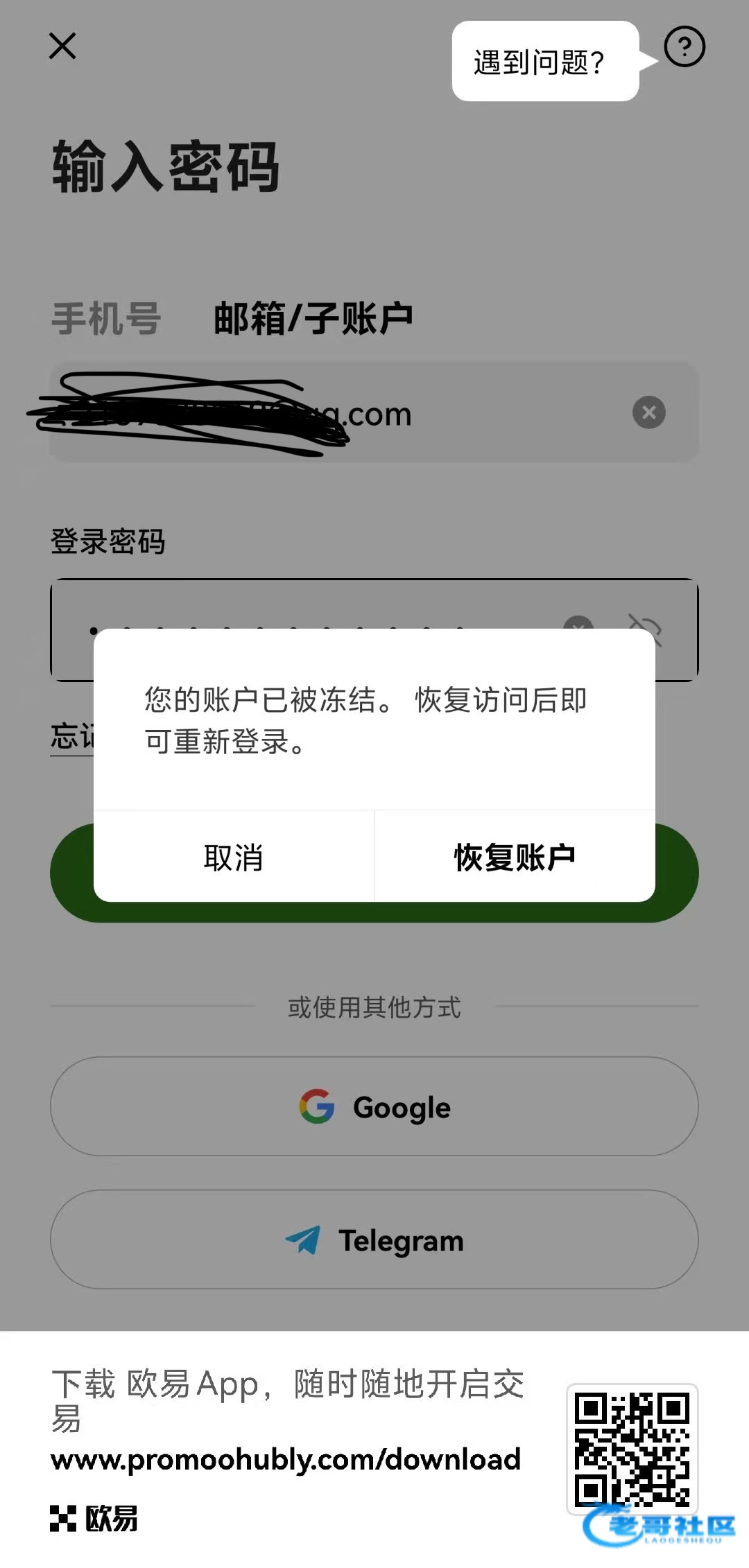Tap 恢复账户 to restore the account
This screenshot has height=1568, width=749.
(515, 857)
